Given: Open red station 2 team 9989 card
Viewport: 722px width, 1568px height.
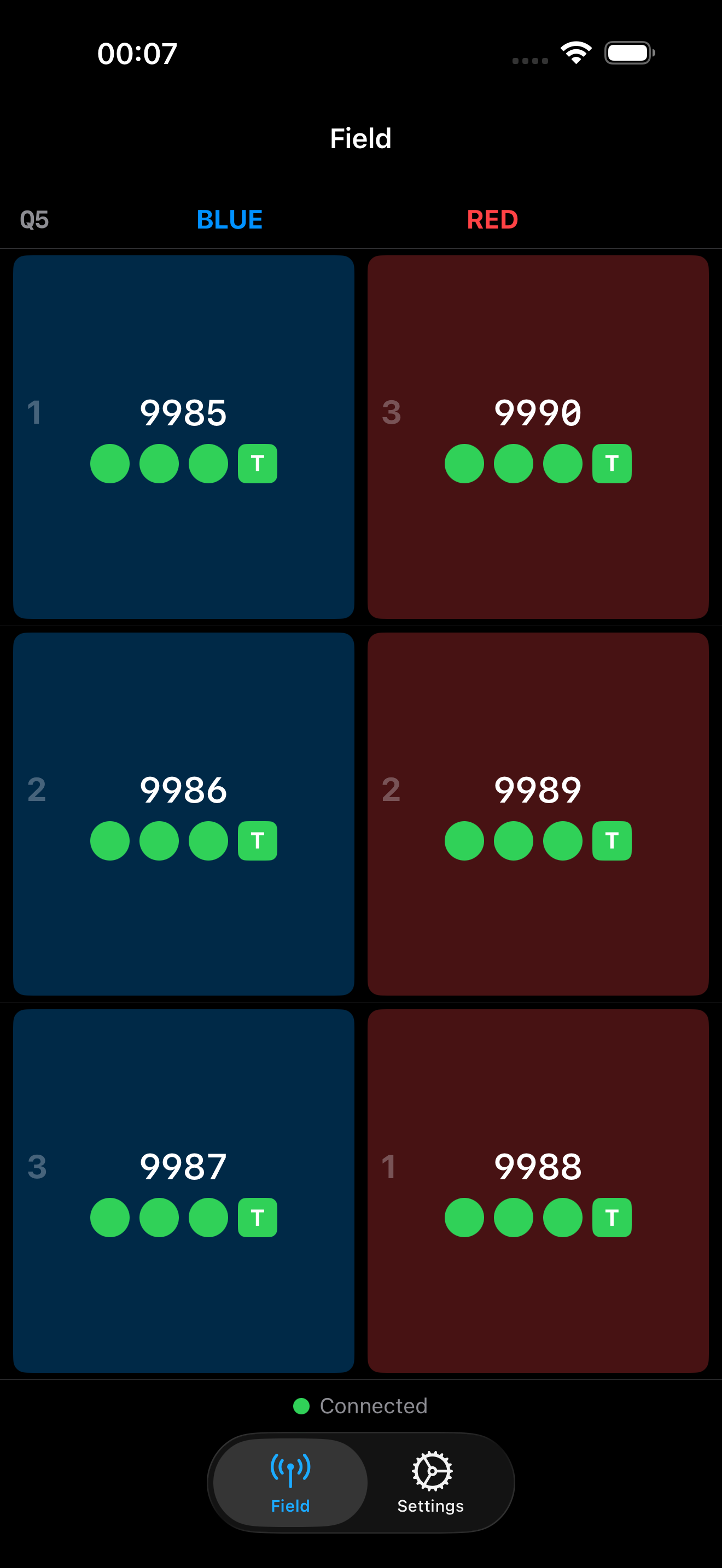Looking at the screenshot, I should point(538,813).
